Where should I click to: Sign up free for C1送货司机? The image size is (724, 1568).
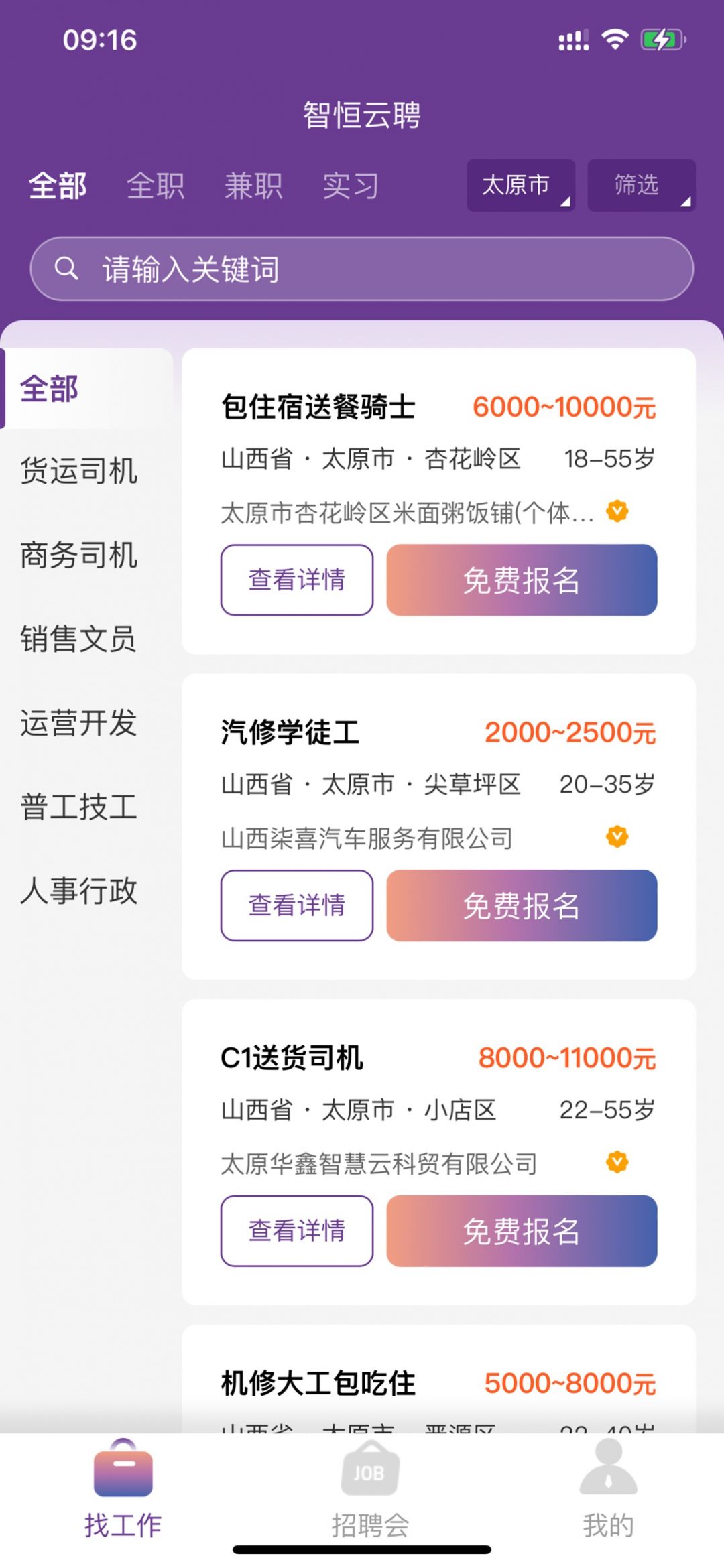click(522, 1231)
